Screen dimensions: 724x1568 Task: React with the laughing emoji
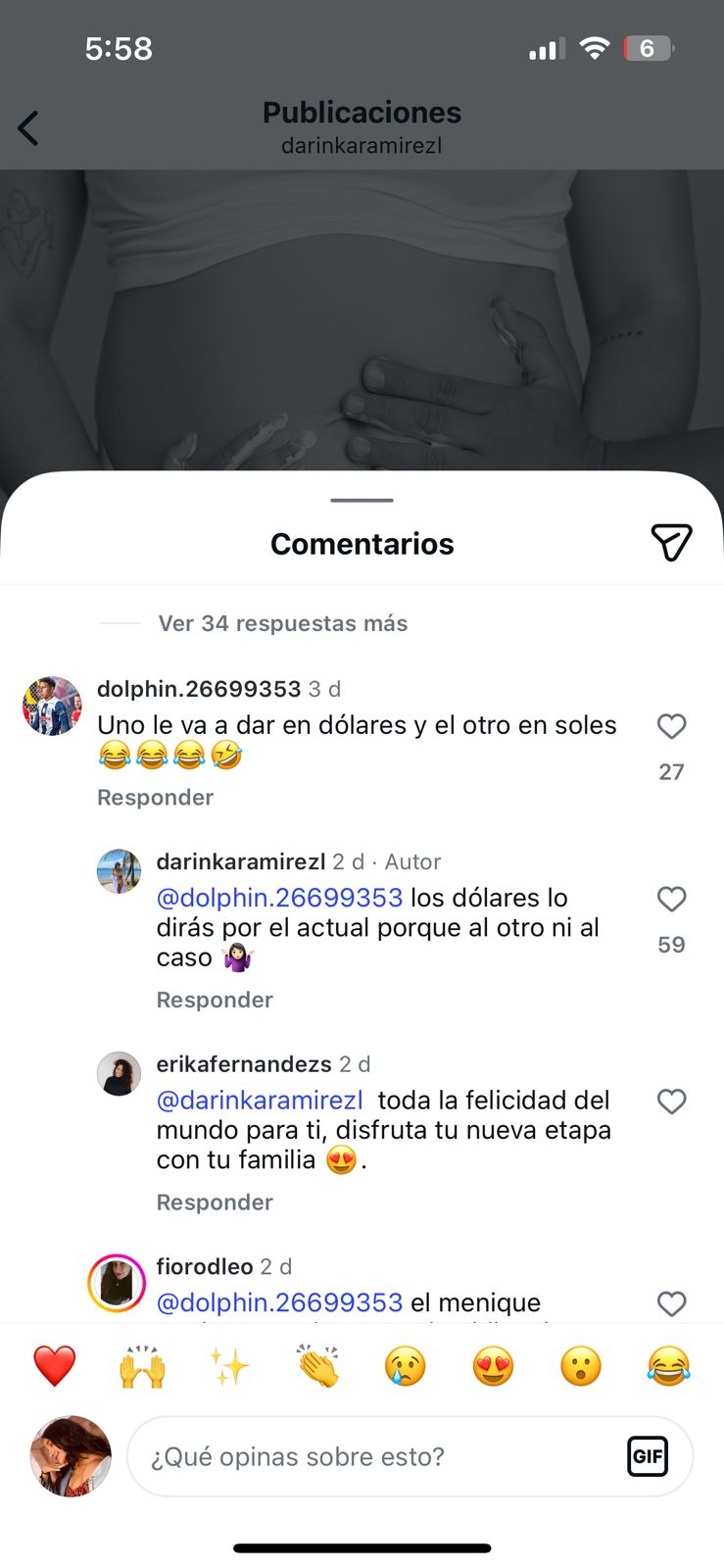[x=668, y=1365]
